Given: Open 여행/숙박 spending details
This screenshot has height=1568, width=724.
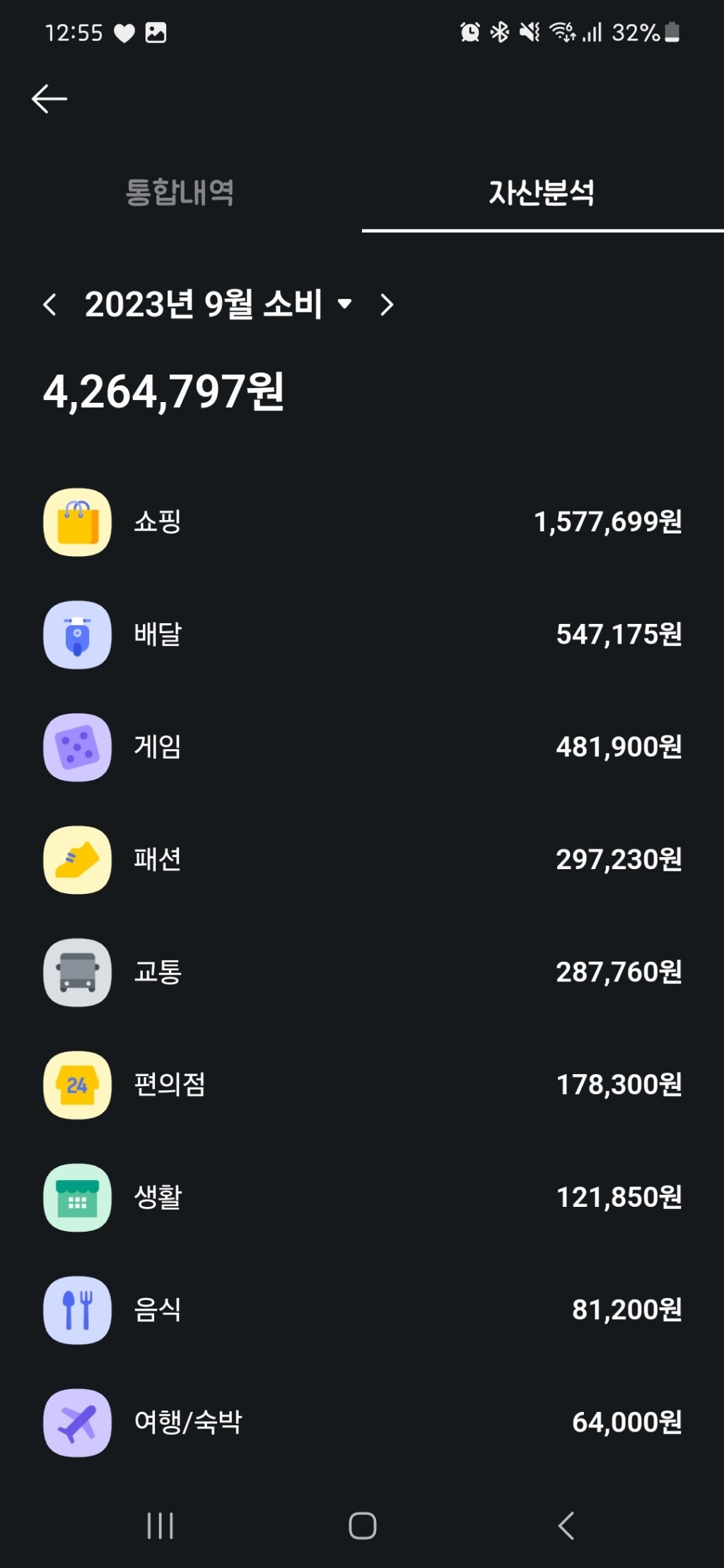Looking at the screenshot, I should click(x=362, y=1422).
